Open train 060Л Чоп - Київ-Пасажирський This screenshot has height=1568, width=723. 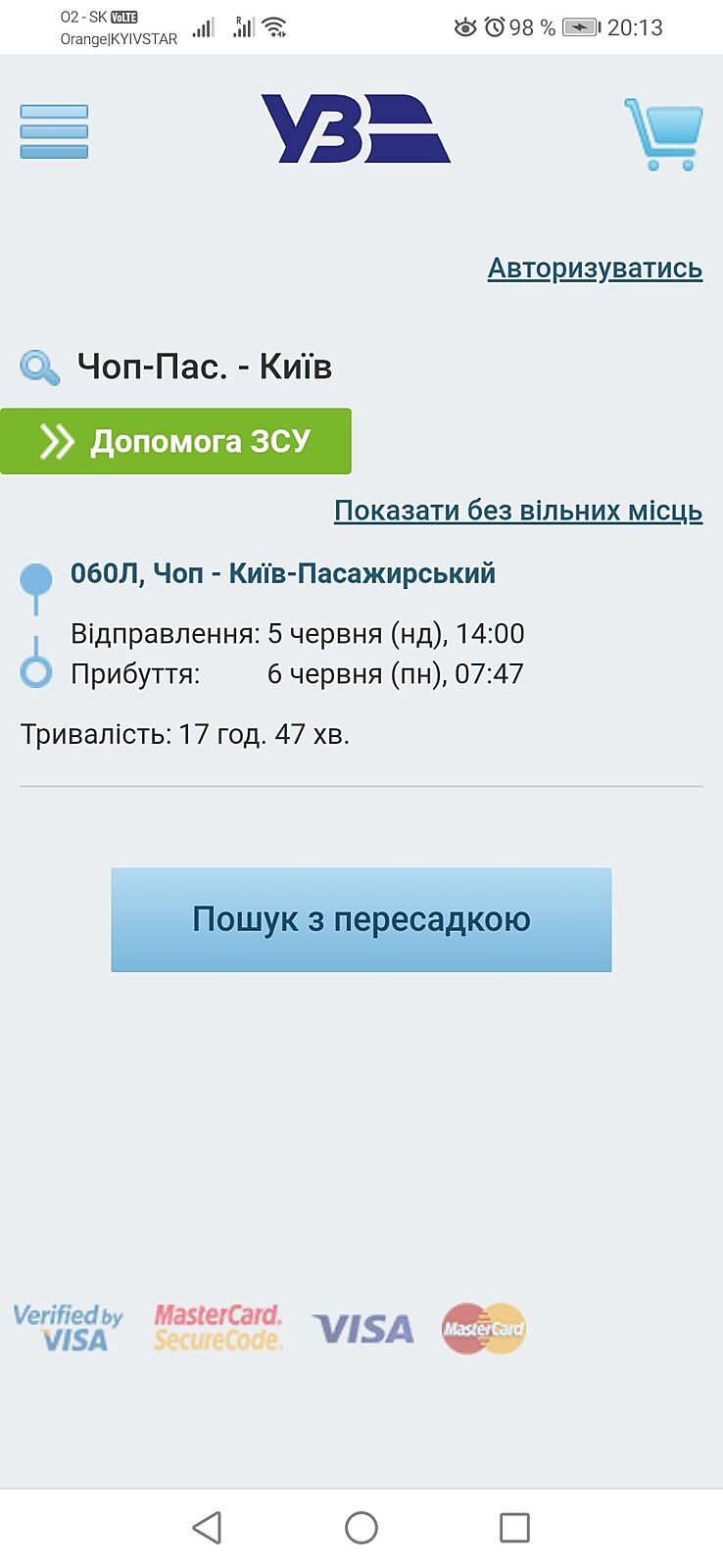pyautogui.click(x=282, y=573)
